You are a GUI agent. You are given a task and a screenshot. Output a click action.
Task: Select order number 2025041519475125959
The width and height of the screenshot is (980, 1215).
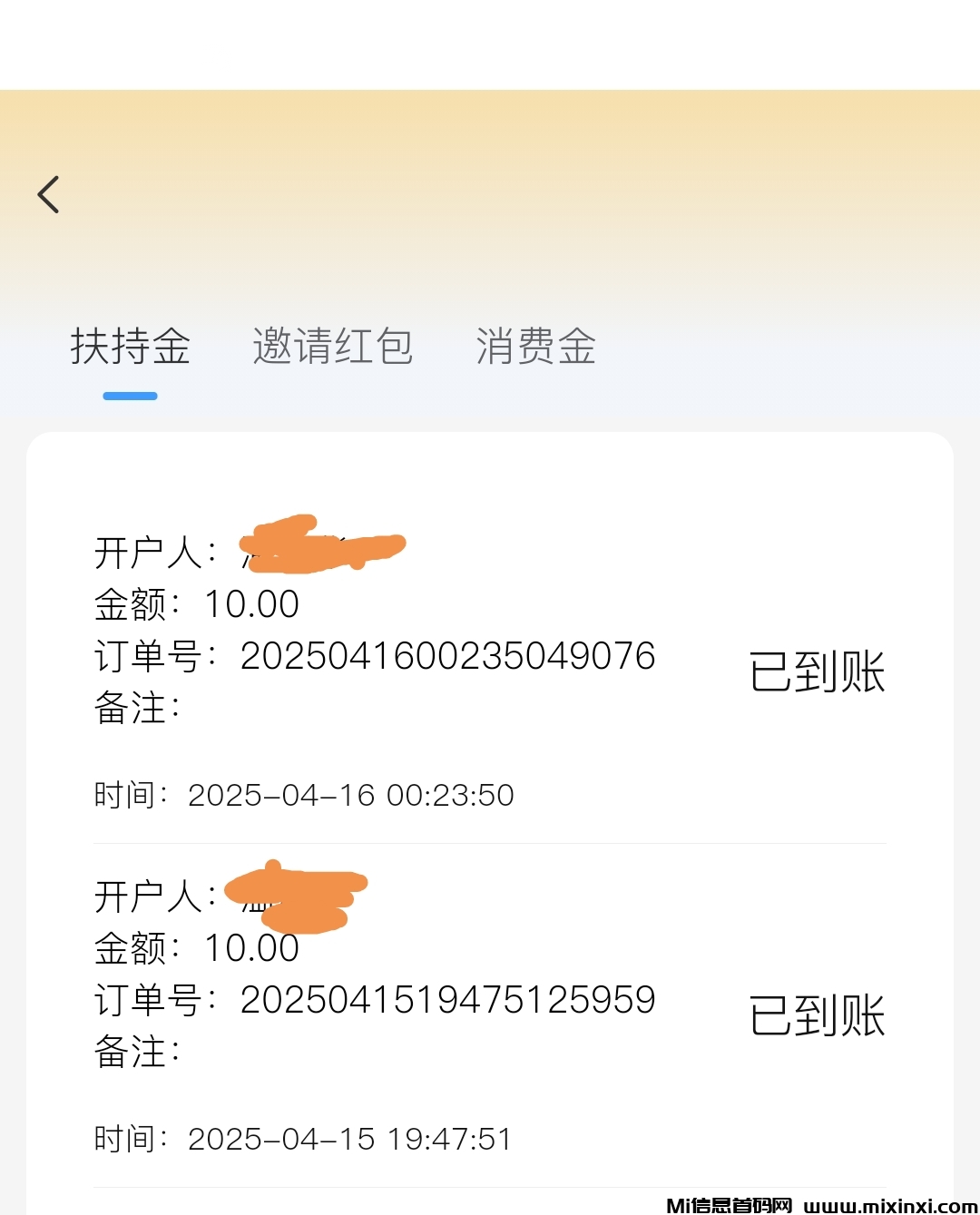coord(448,999)
